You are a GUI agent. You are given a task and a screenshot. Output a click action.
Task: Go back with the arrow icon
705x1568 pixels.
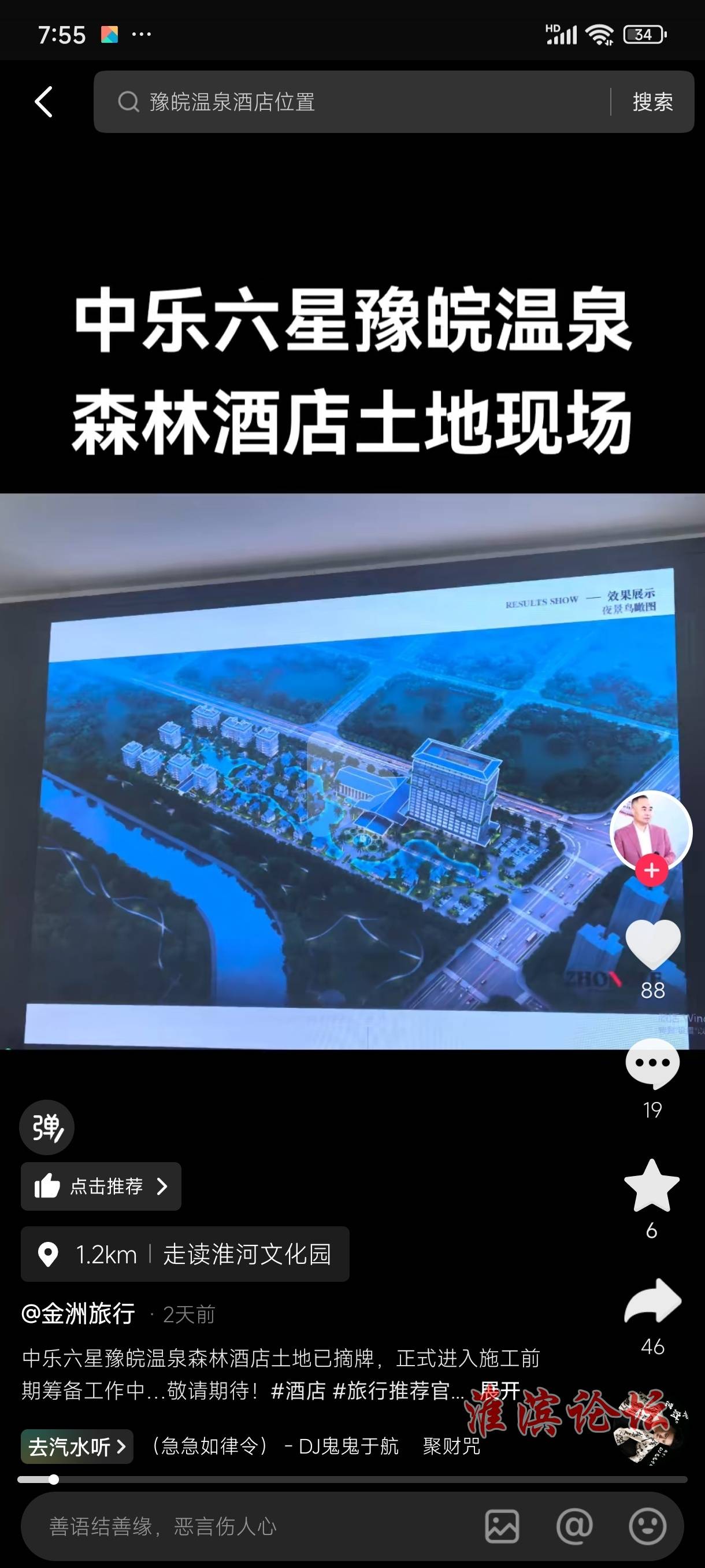(x=44, y=102)
